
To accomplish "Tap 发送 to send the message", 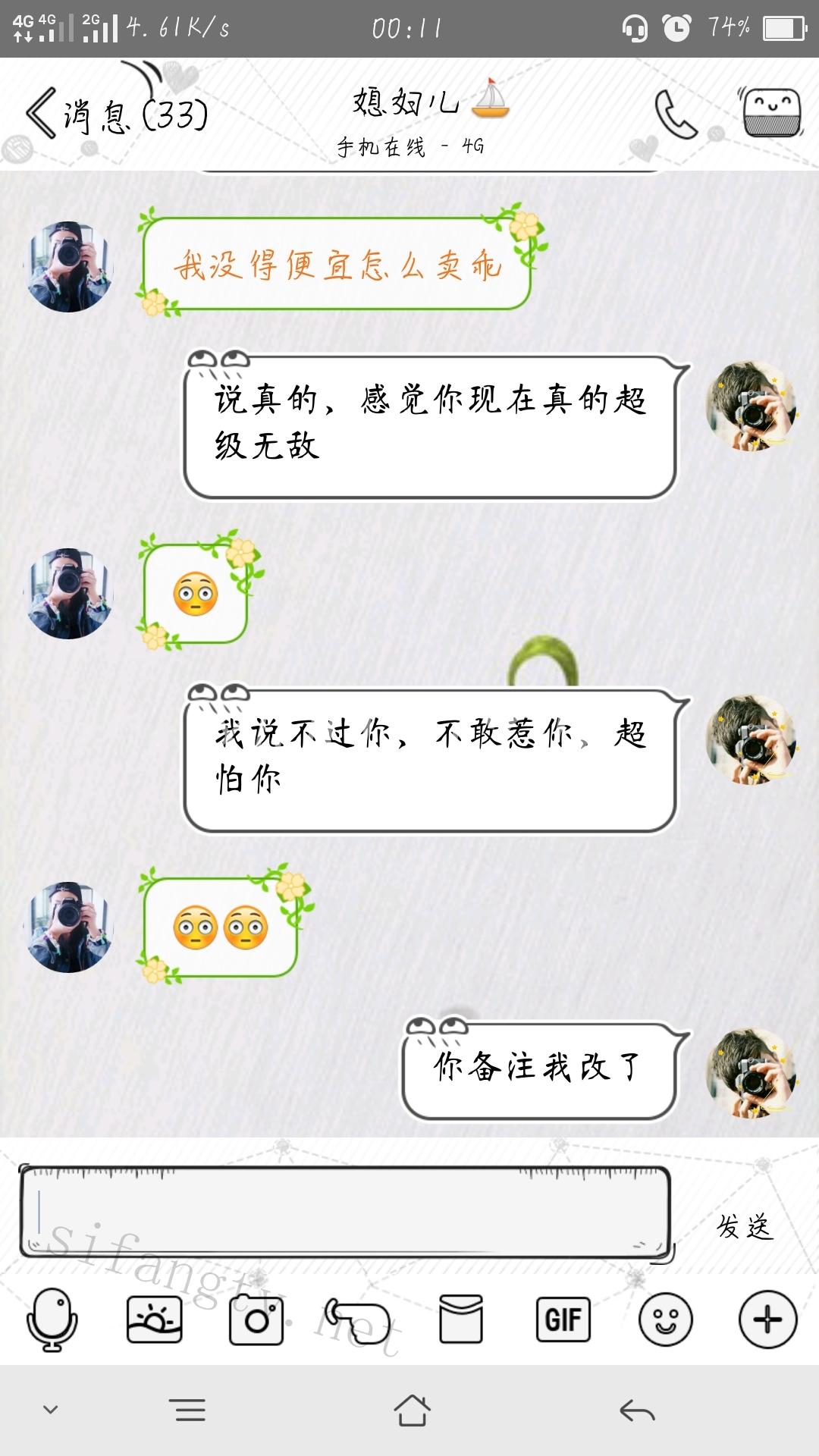I will click(x=744, y=1226).
